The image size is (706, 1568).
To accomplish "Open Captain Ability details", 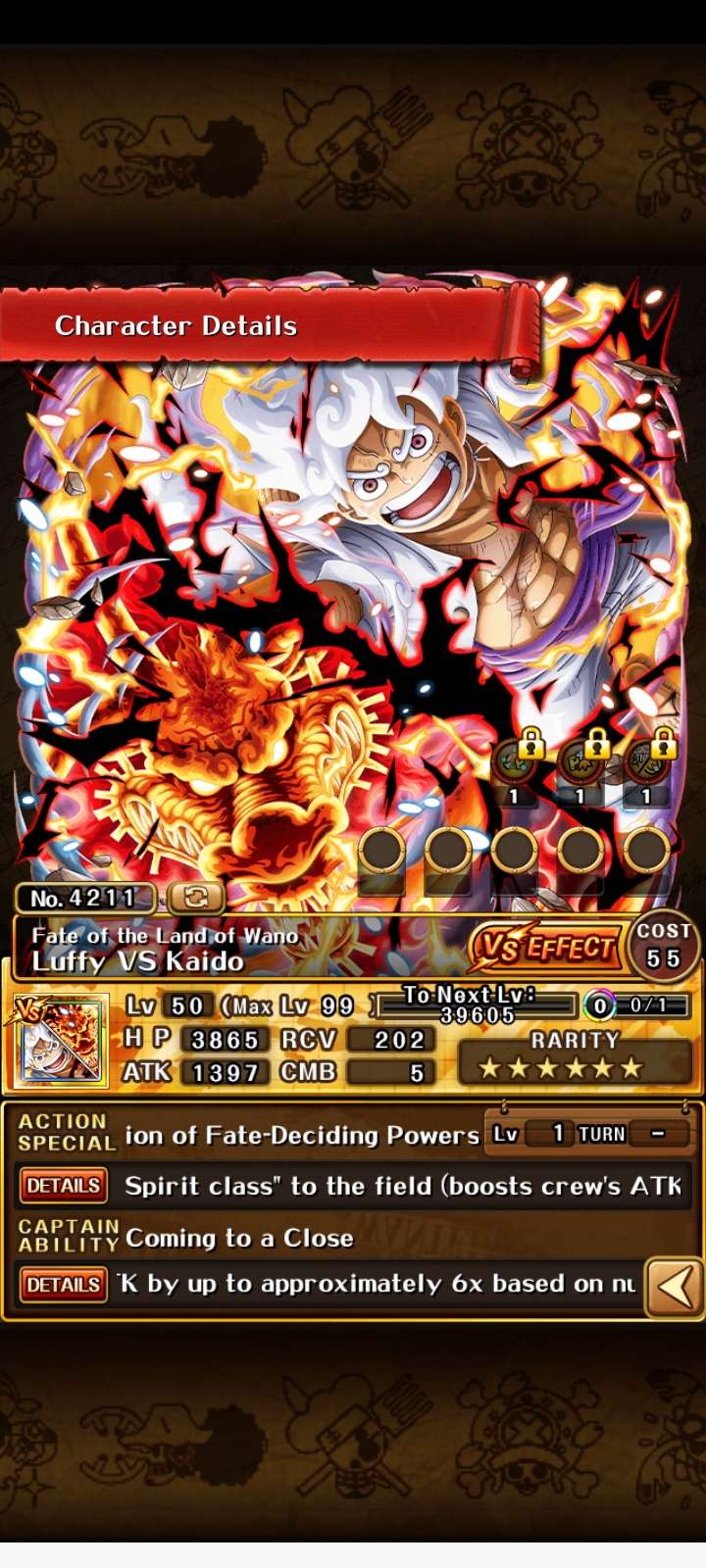I will pos(63,1285).
